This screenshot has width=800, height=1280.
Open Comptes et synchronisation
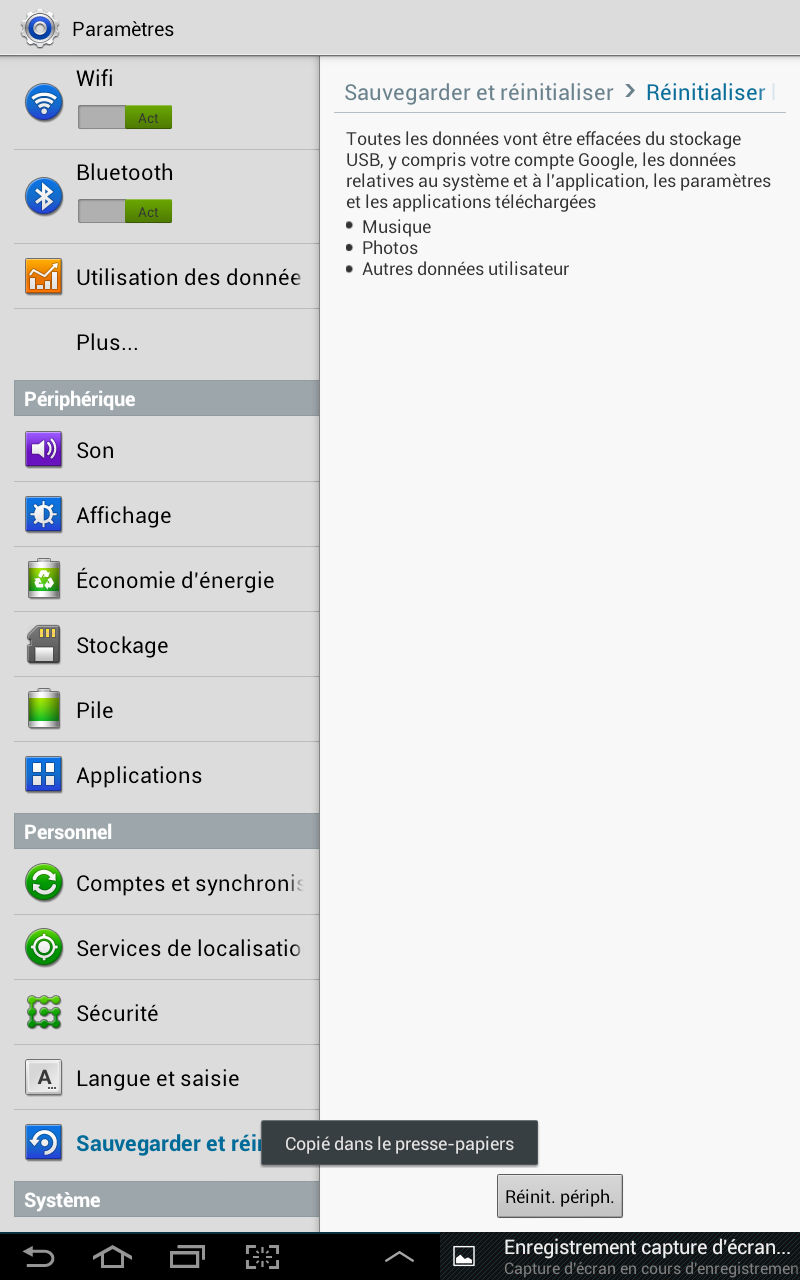coord(166,883)
